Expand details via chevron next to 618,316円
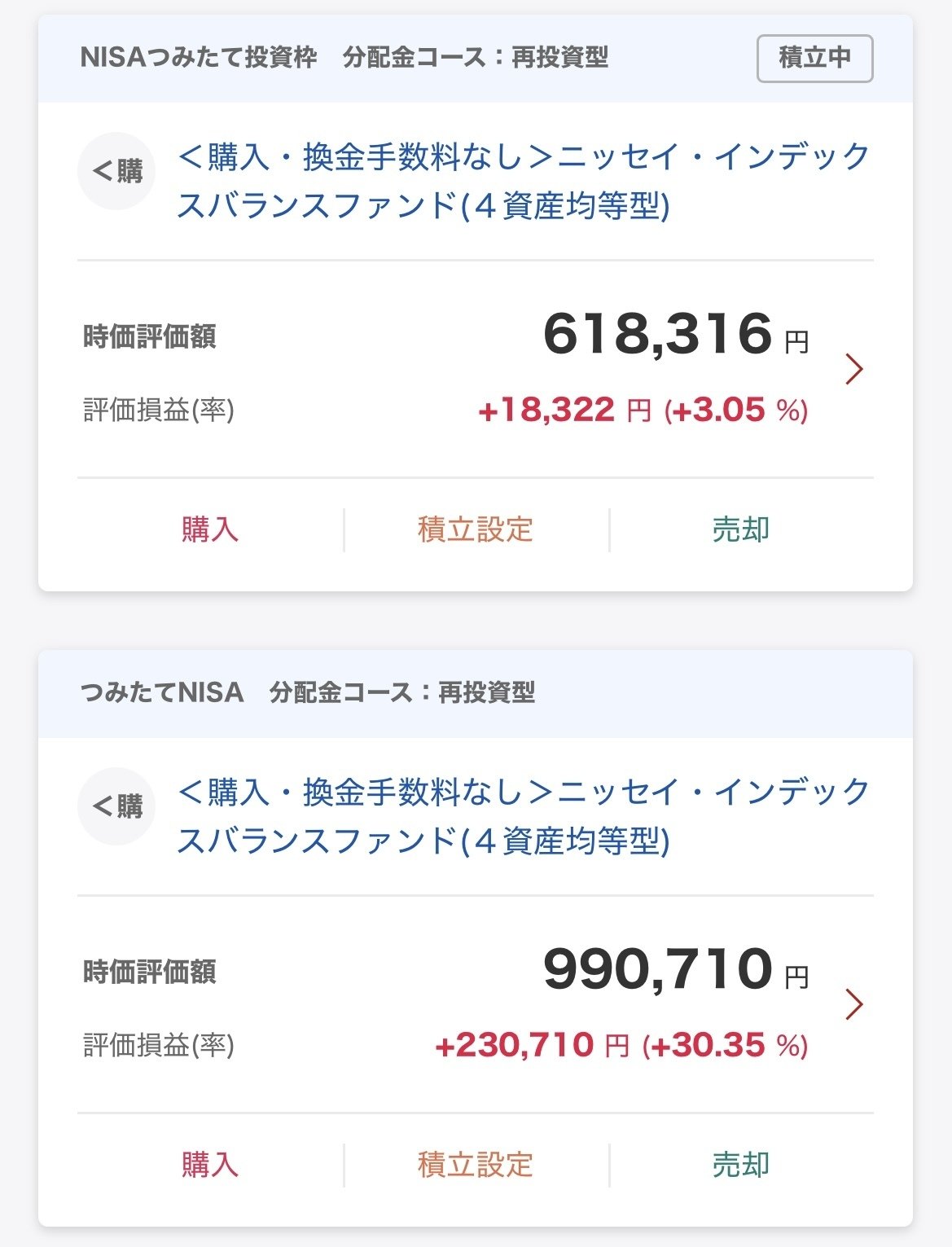 point(853,369)
